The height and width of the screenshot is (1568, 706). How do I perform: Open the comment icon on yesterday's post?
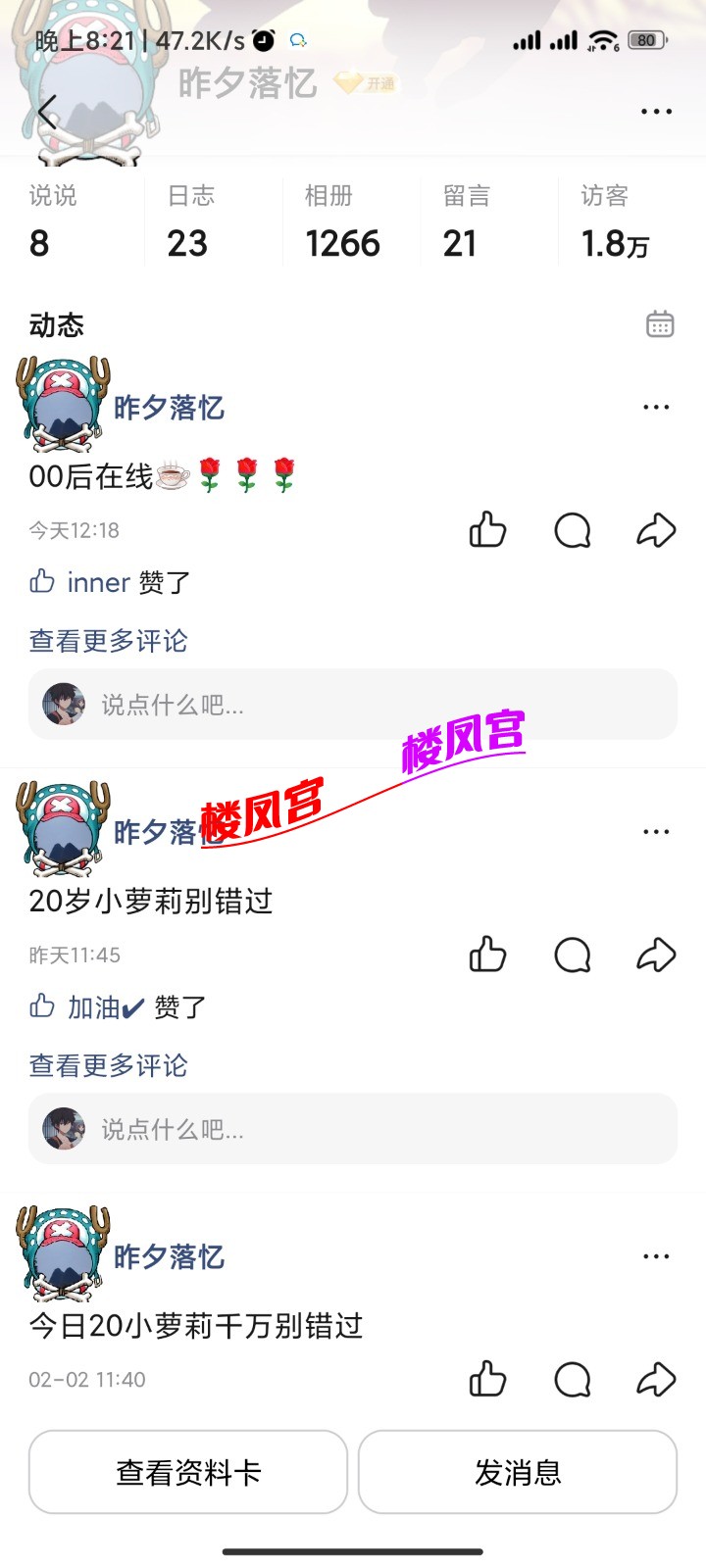pos(573,955)
